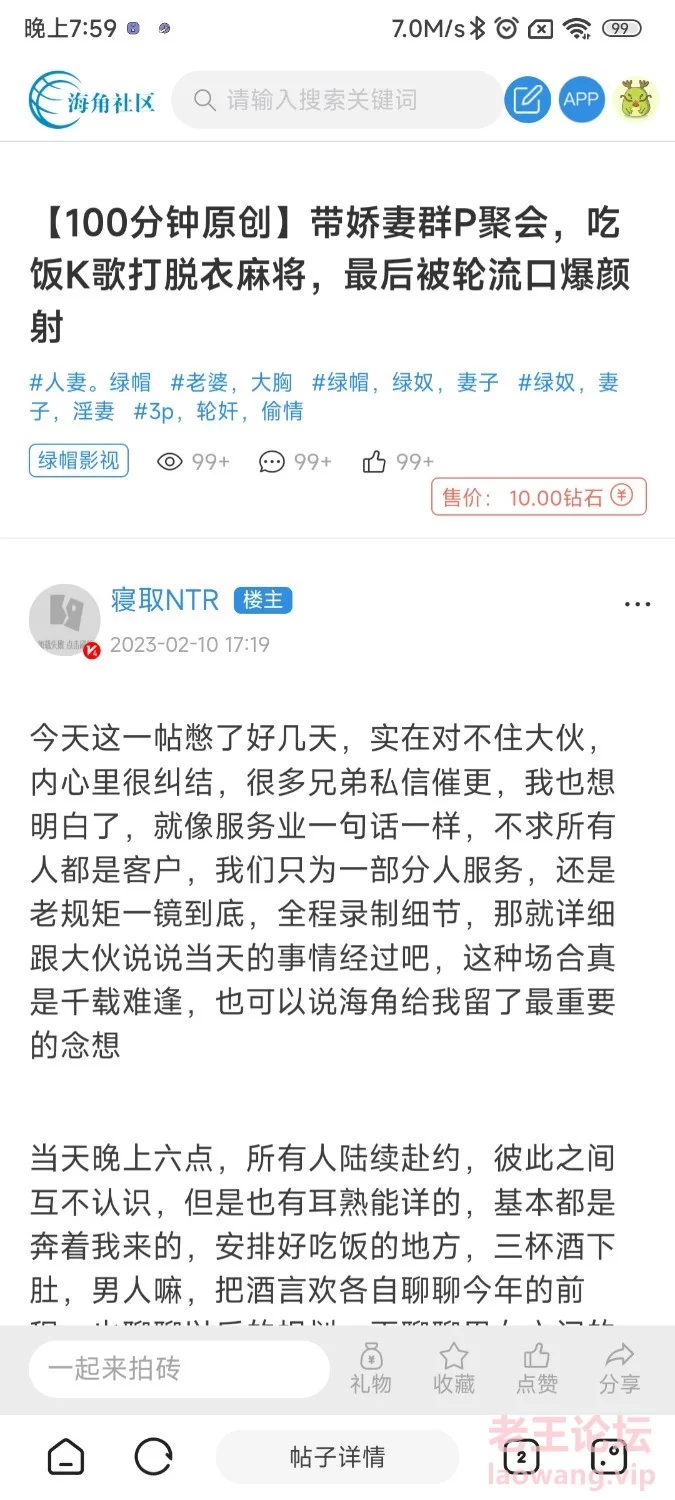Open the deer profile avatar in the header
The image size is (675, 1500).
(636, 100)
